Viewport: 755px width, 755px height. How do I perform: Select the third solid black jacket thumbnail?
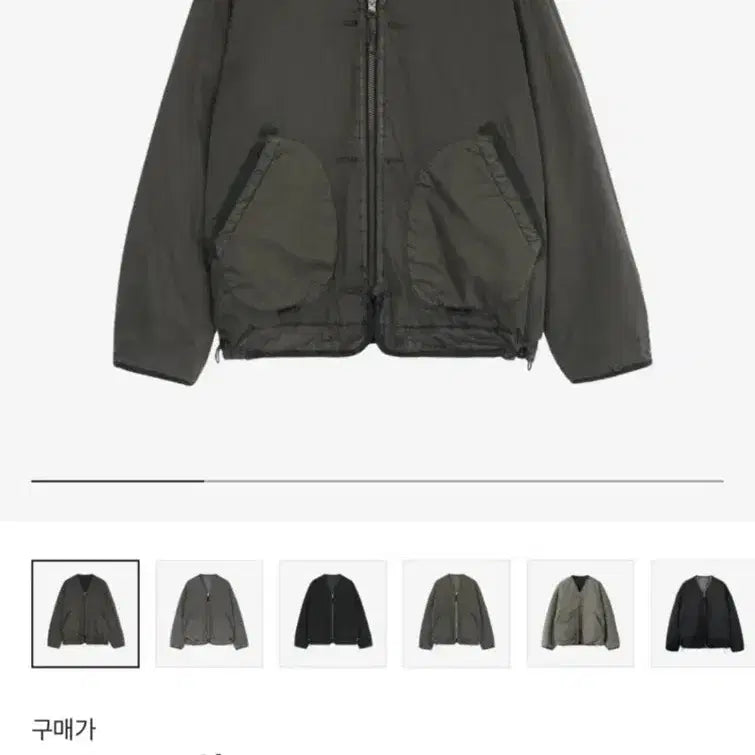click(x=333, y=613)
